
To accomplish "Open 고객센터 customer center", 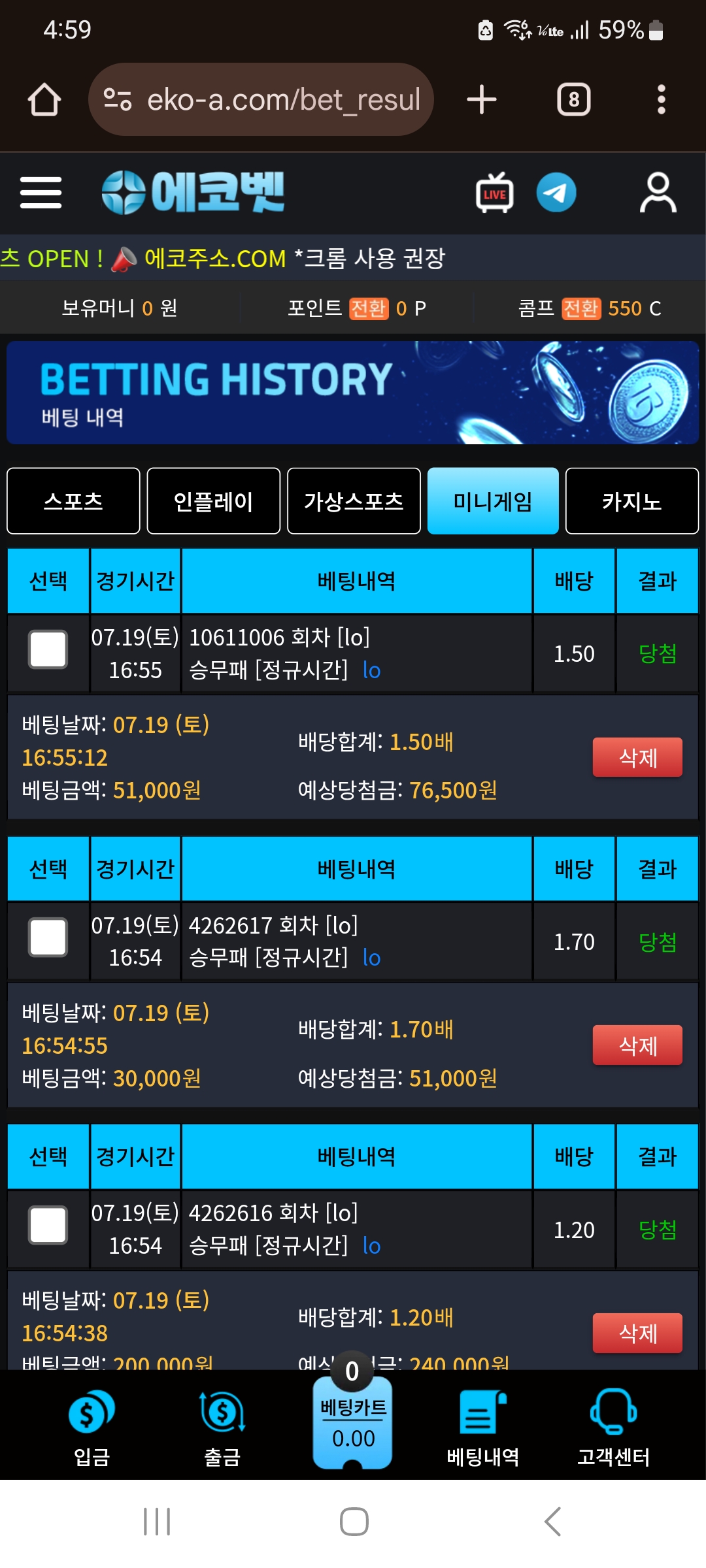I will tap(613, 1428).
